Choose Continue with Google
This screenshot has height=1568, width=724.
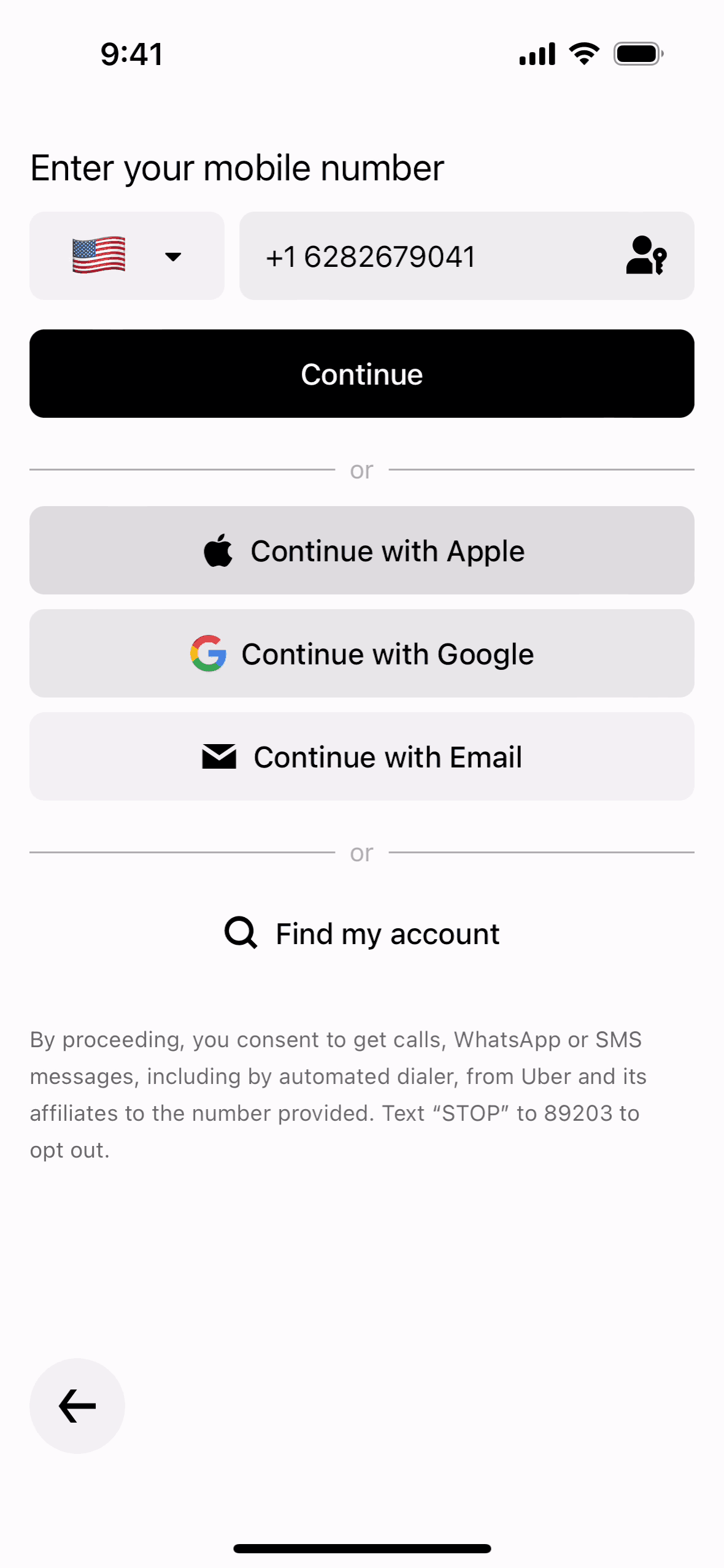pos(362,653)
